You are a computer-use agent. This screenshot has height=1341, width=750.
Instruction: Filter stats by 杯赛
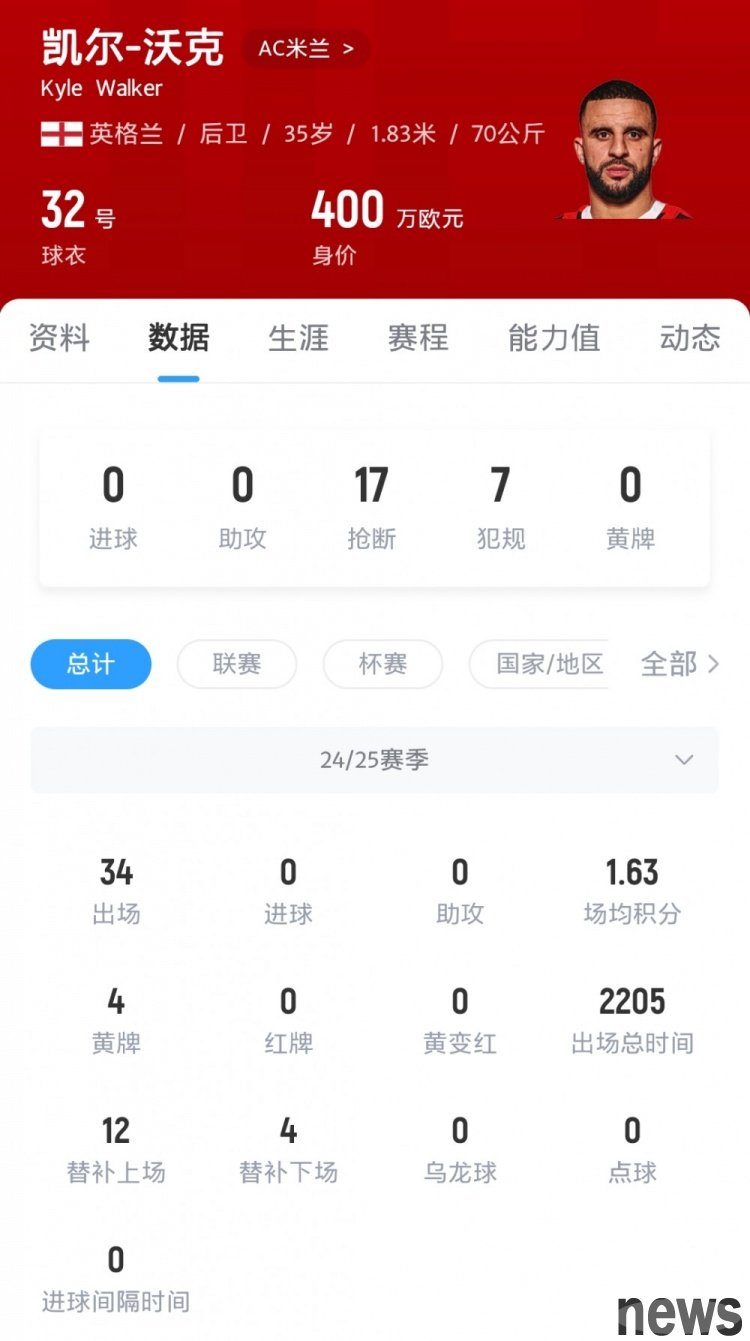point(383,664)
